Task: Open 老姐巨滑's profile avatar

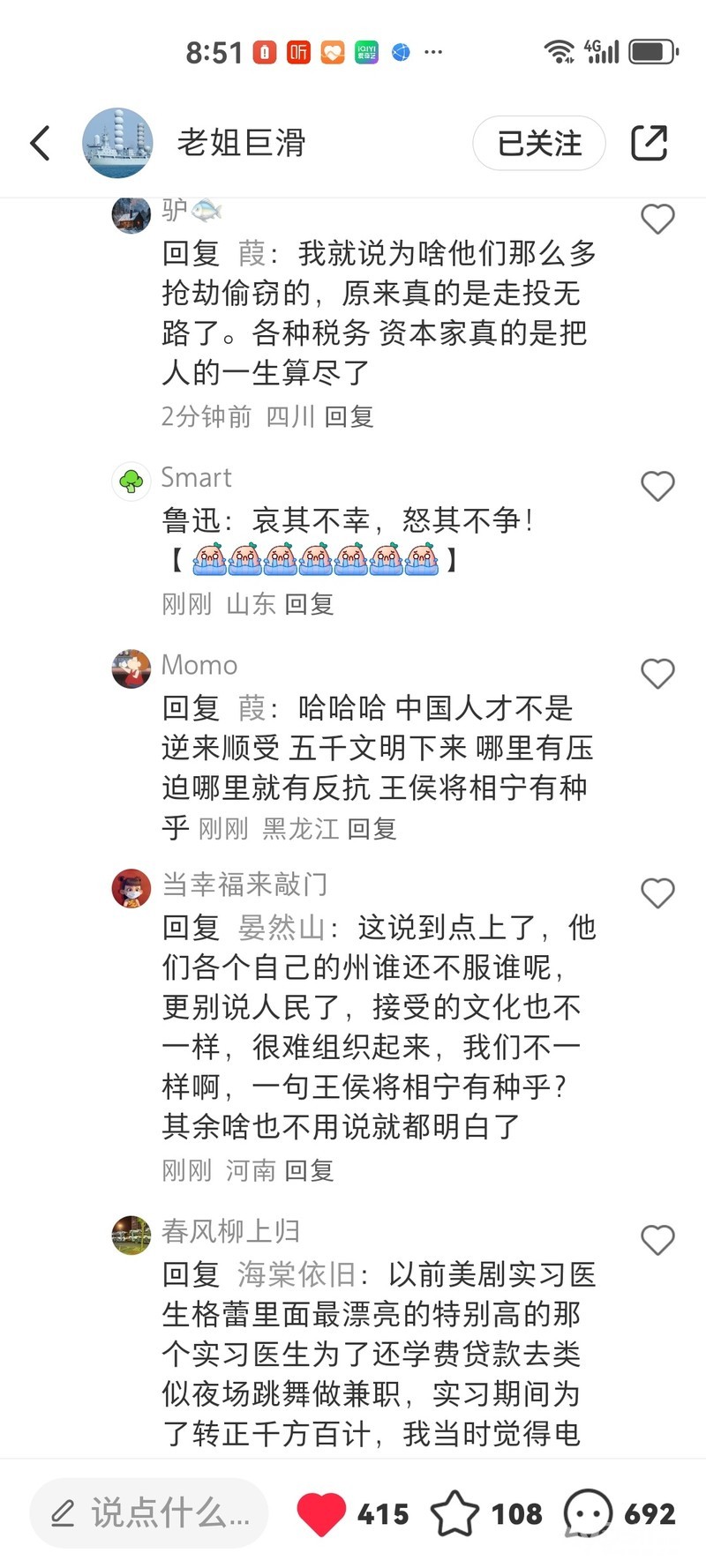Action: click(117, 143)
